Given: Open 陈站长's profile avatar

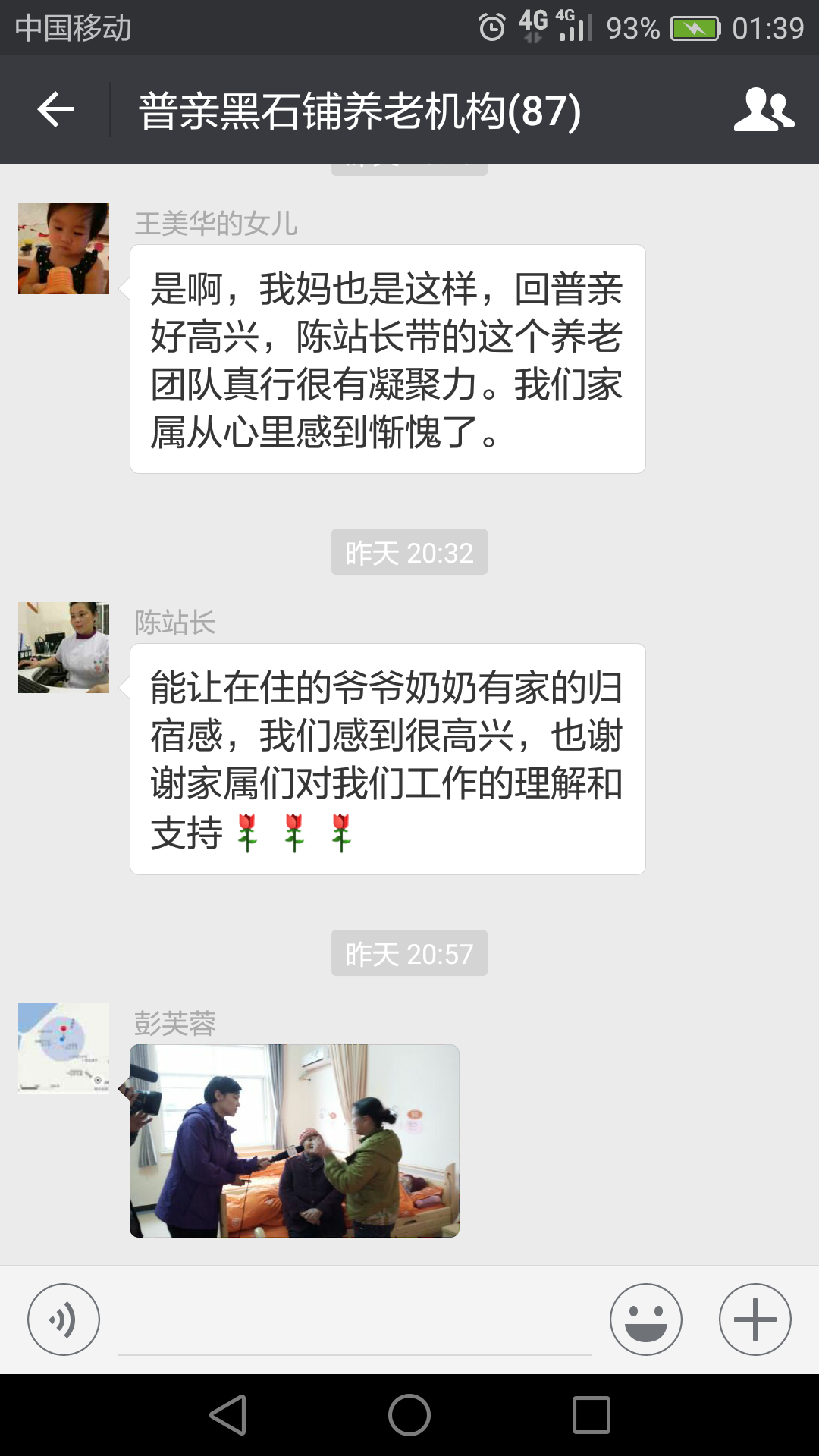Looking at the screenshot, I should pos(64,648).
